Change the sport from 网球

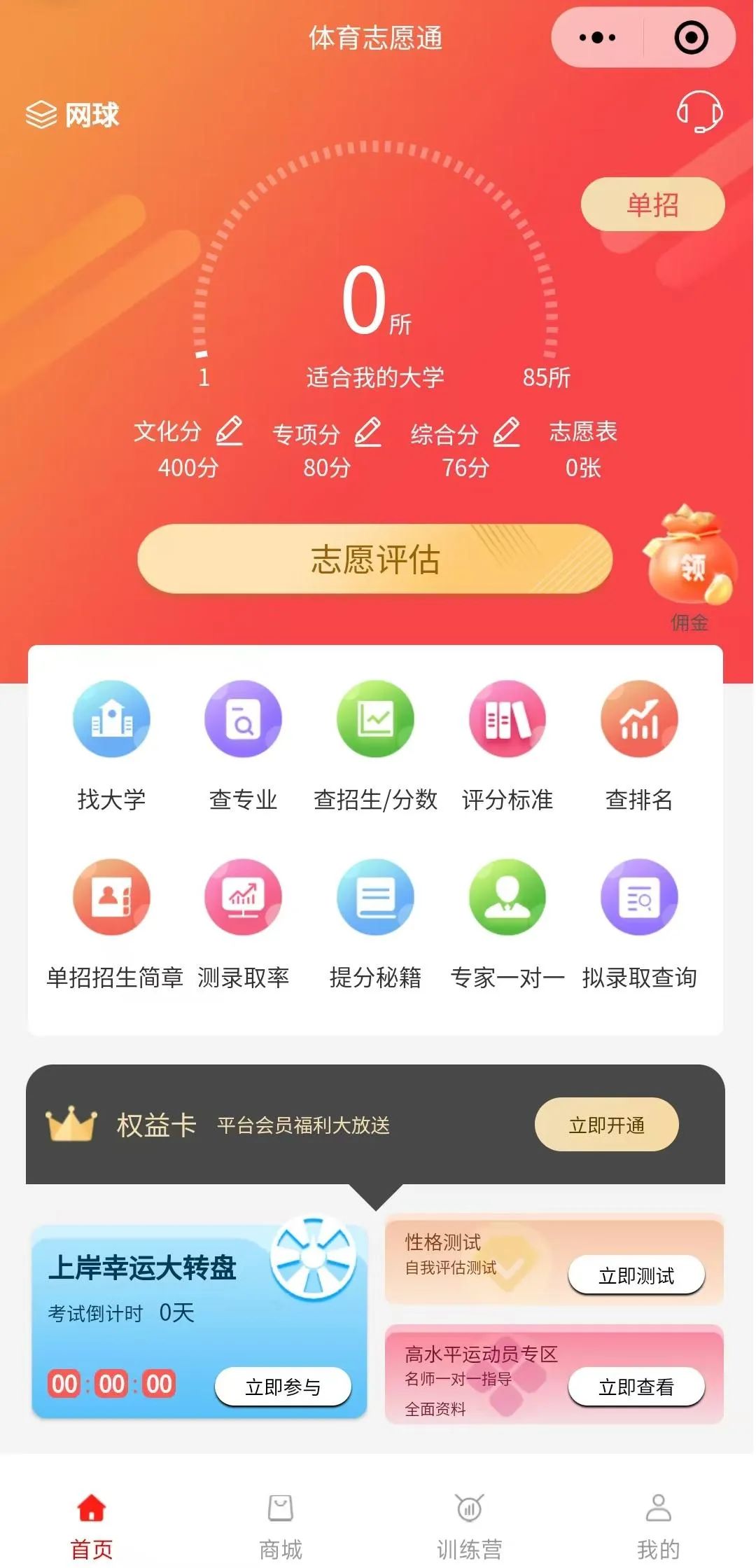(x=73, y=115)
